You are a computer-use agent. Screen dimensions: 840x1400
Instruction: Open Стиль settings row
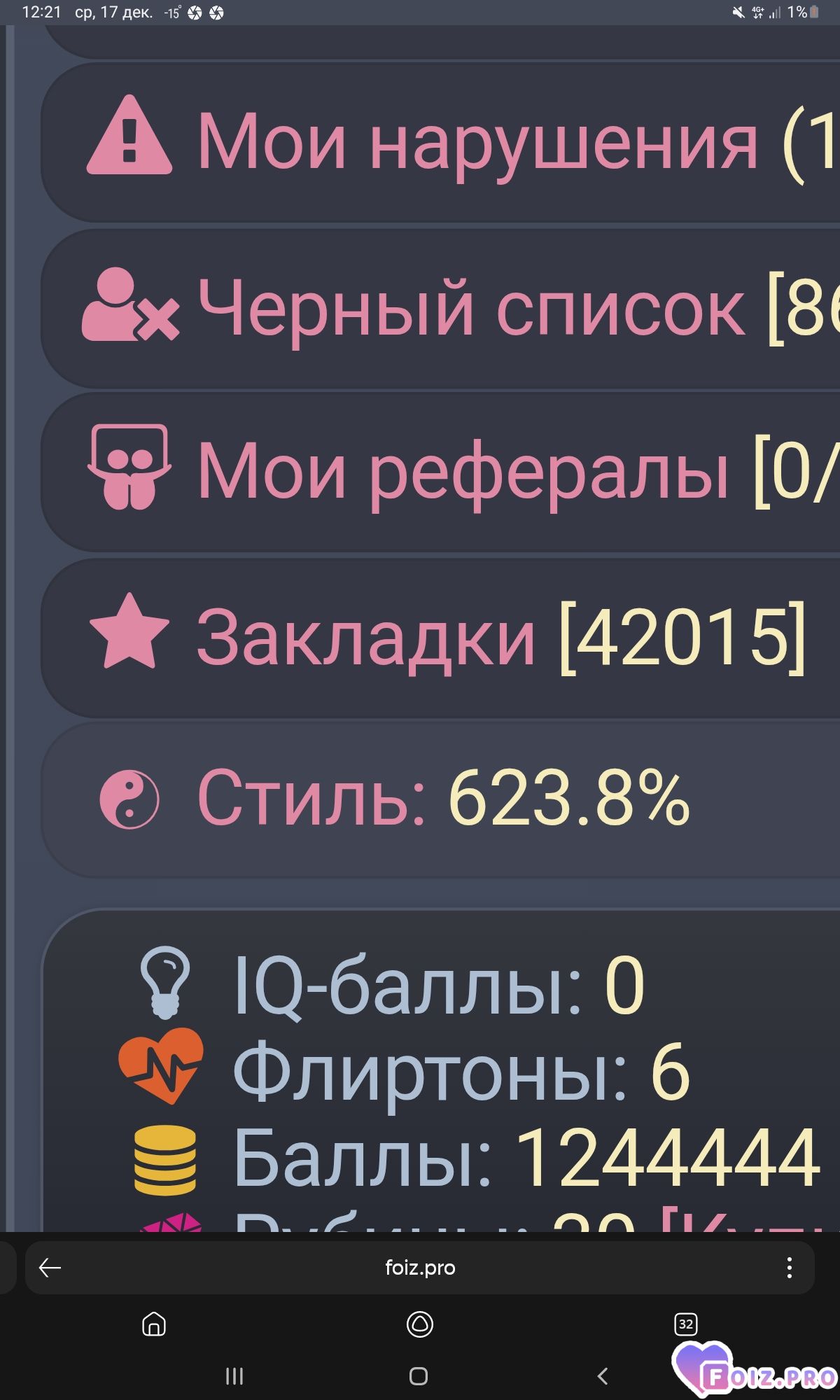[441, 798]
